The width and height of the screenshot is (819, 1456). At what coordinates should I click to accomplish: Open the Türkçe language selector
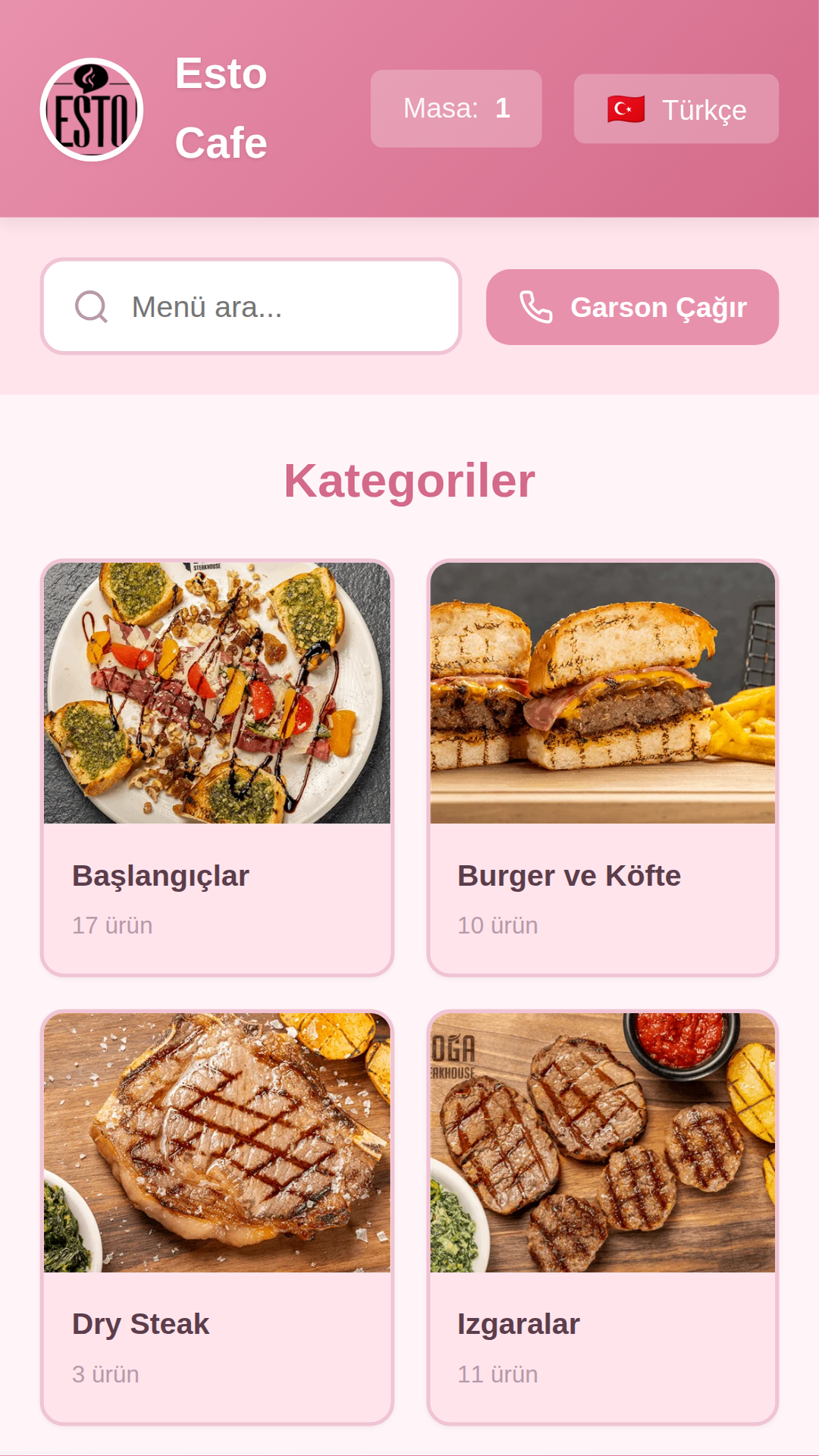click(676, 109)
